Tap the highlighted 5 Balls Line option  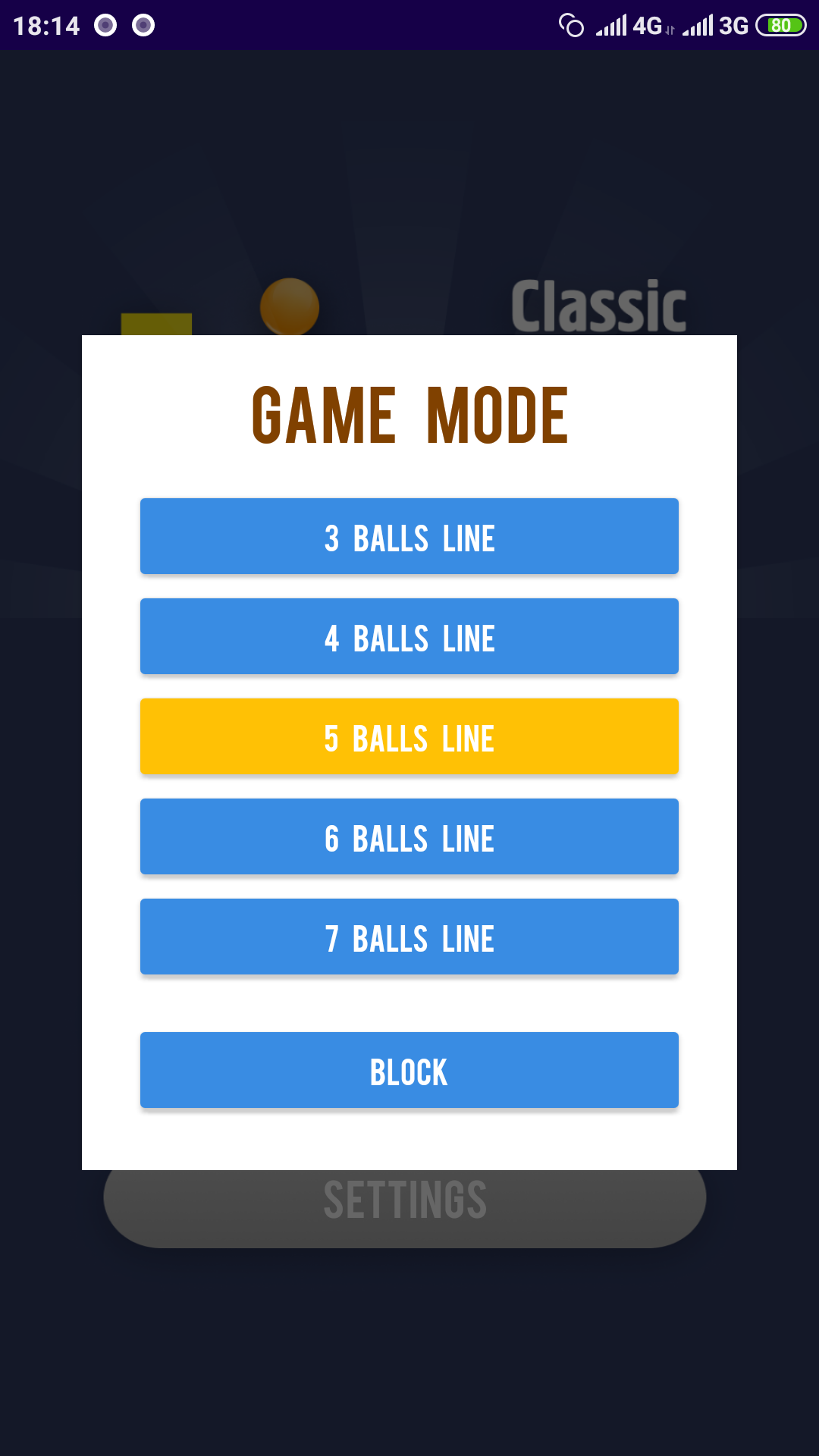[x=409, y=736]
